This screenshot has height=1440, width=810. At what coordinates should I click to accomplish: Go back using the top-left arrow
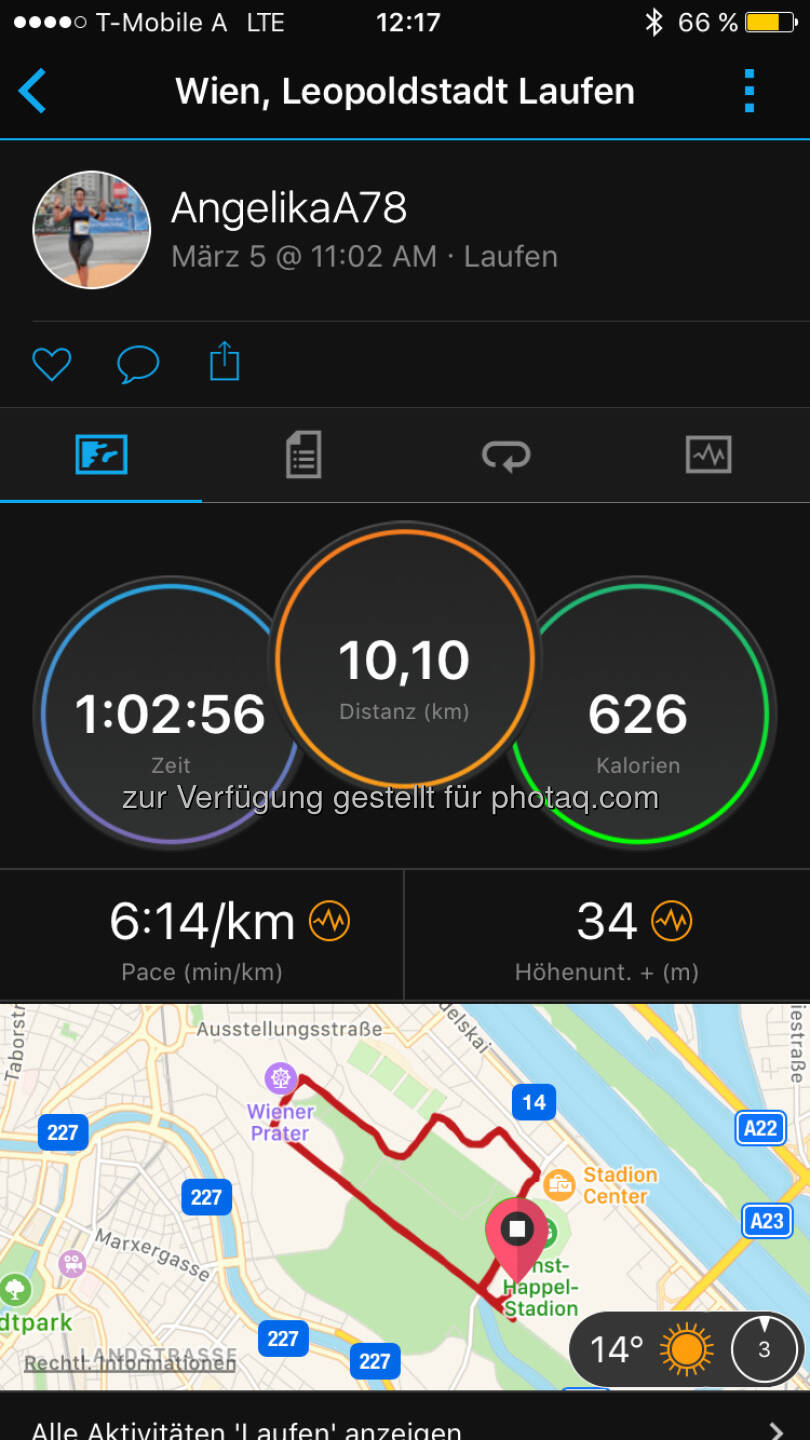[32, 91]
